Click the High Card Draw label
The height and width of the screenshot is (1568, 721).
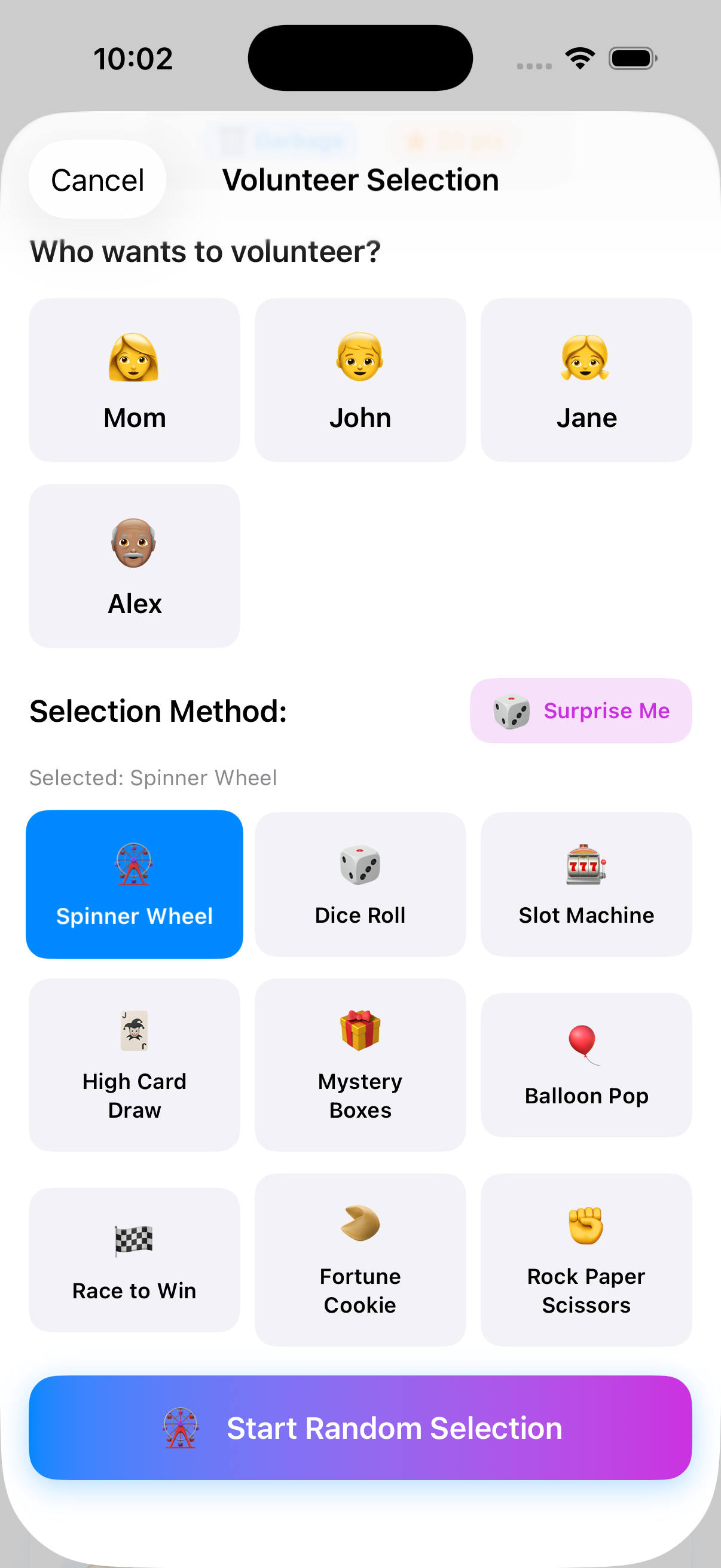pyautogui.click(x=134, y=1094)
